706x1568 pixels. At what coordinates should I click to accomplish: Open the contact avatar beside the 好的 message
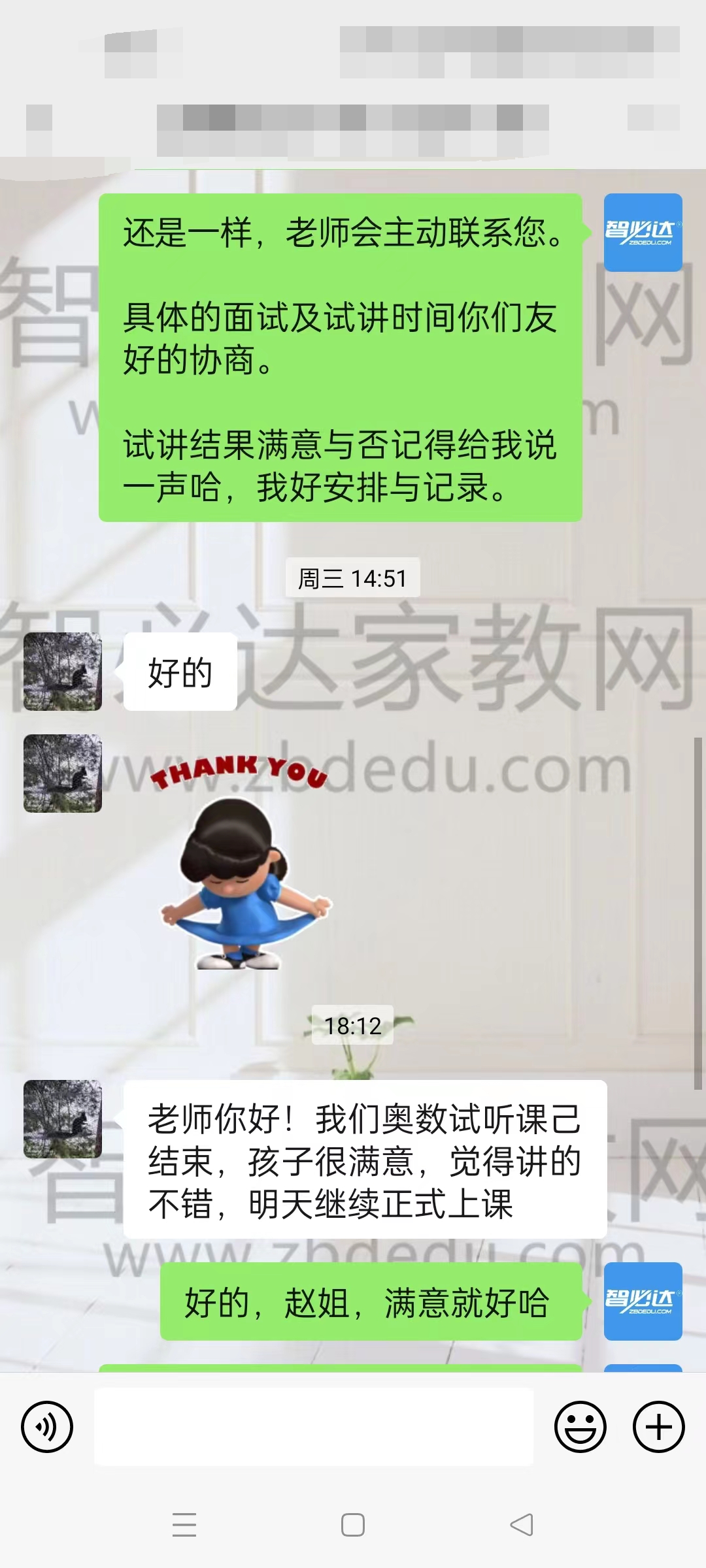pos(63,672)
